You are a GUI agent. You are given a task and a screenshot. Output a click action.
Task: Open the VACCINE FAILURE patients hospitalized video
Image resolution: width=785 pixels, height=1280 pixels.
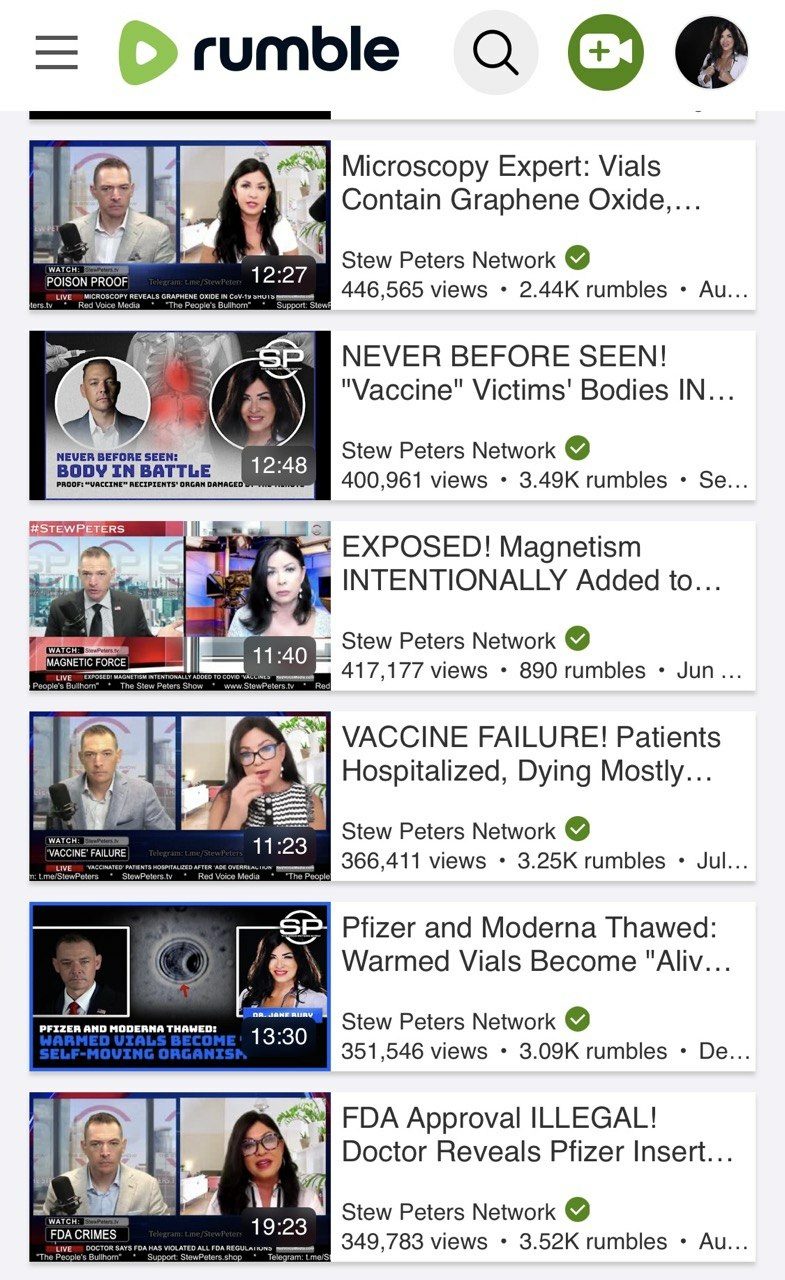point(180,796)
